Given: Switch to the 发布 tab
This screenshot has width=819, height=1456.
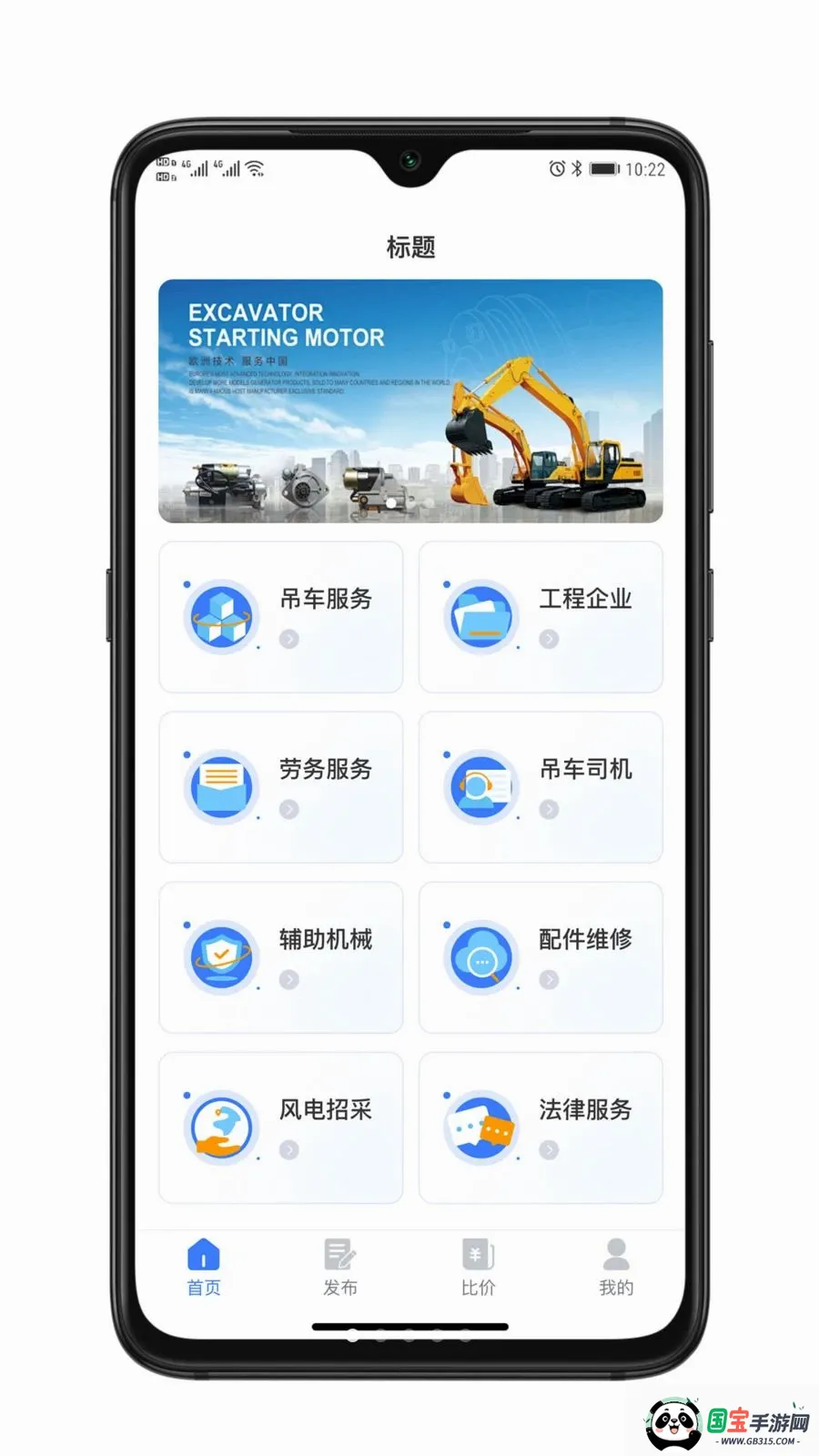Looking at the screenshot, I should tap(340, 1267).
